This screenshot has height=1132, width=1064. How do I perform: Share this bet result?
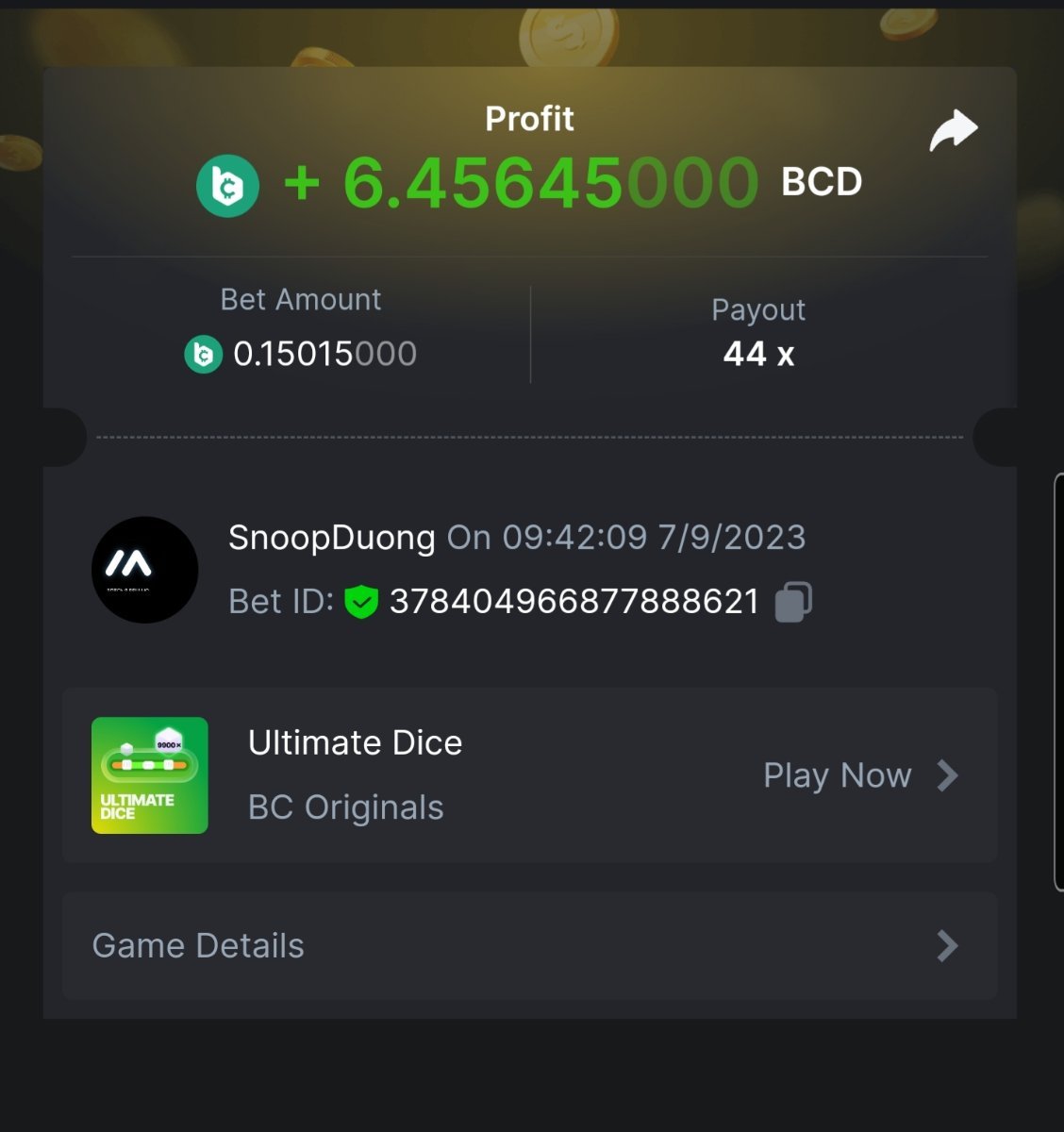click(x=953, y=131)
